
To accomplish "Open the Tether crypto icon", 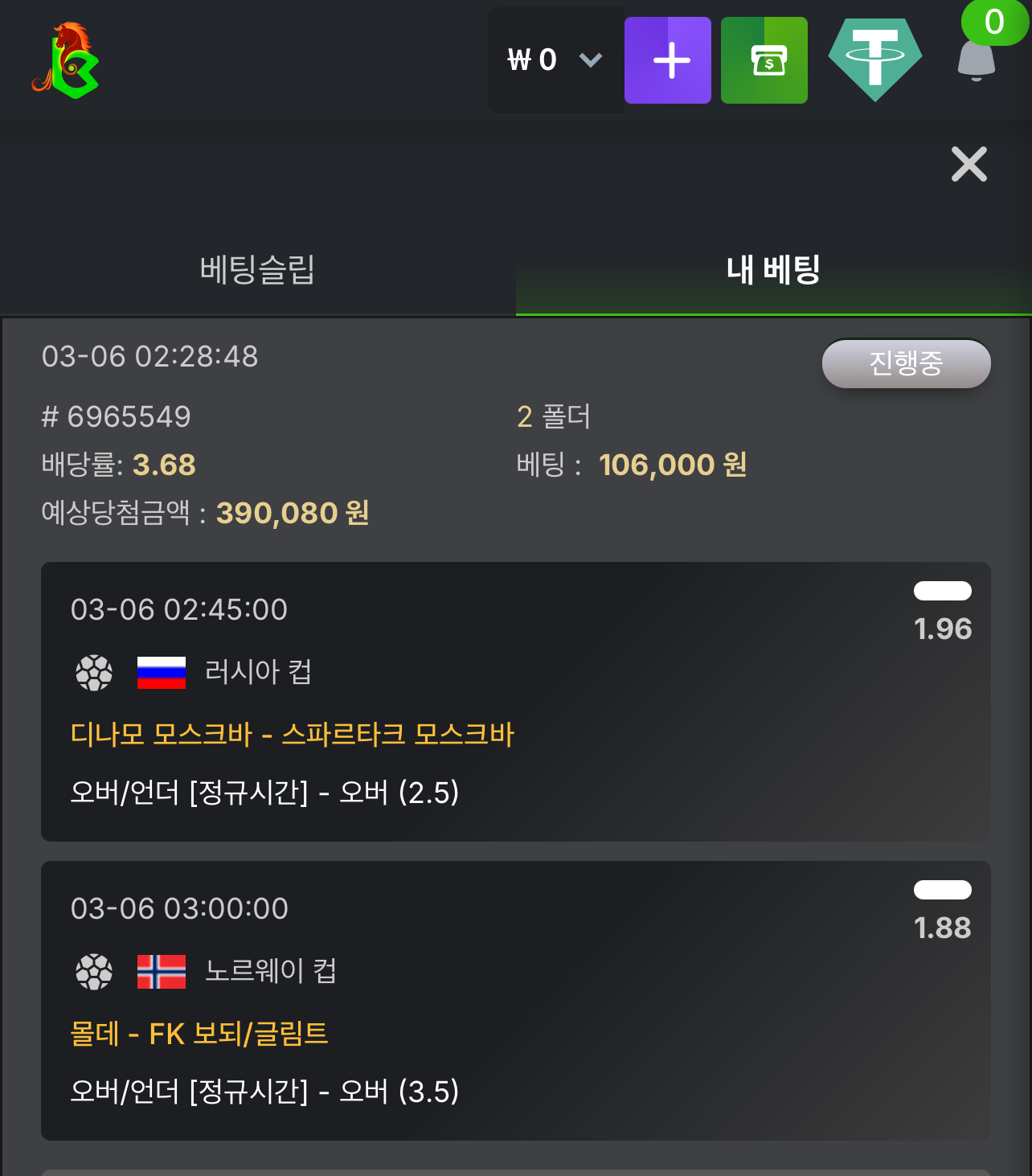I will click(x=875, y=60).
